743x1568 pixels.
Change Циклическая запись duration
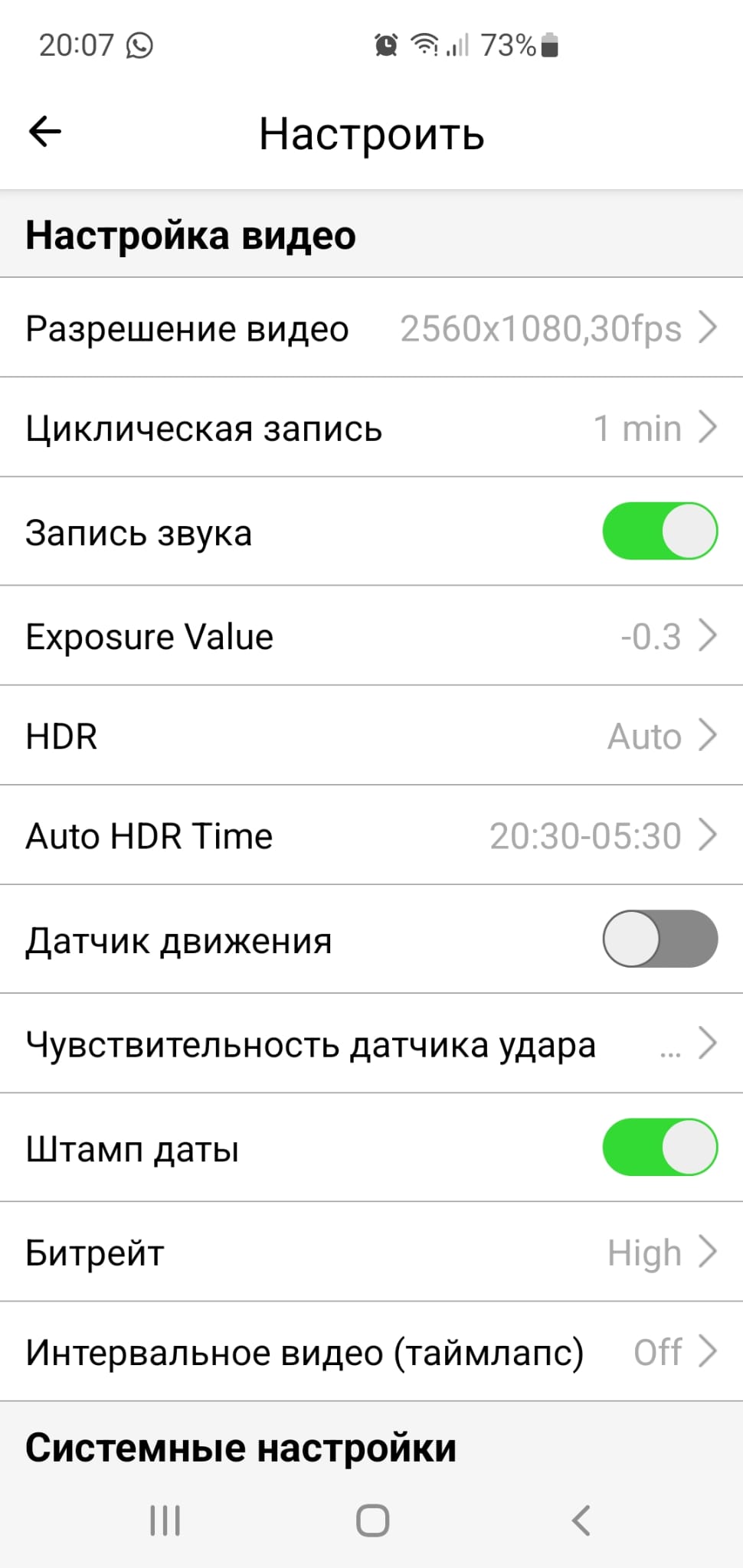tap(371, 427)
